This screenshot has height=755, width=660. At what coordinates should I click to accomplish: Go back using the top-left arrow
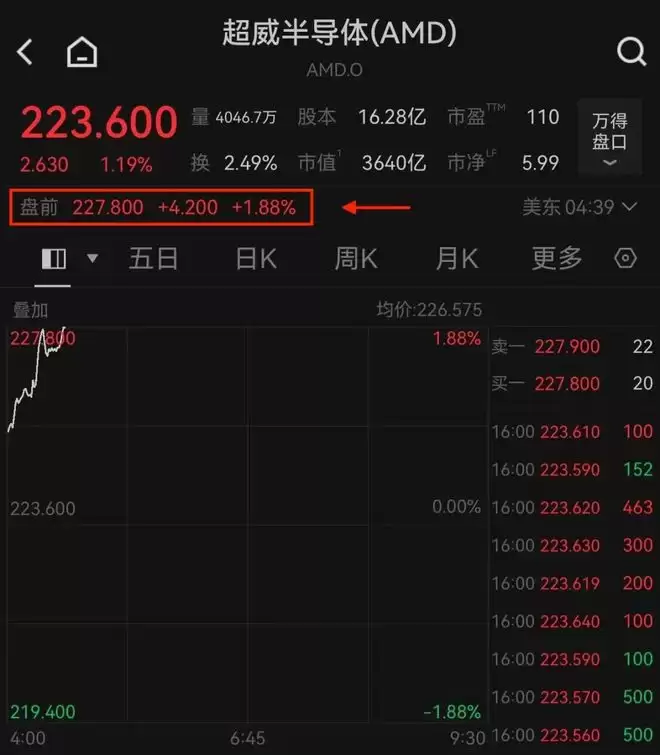[26, 52]
